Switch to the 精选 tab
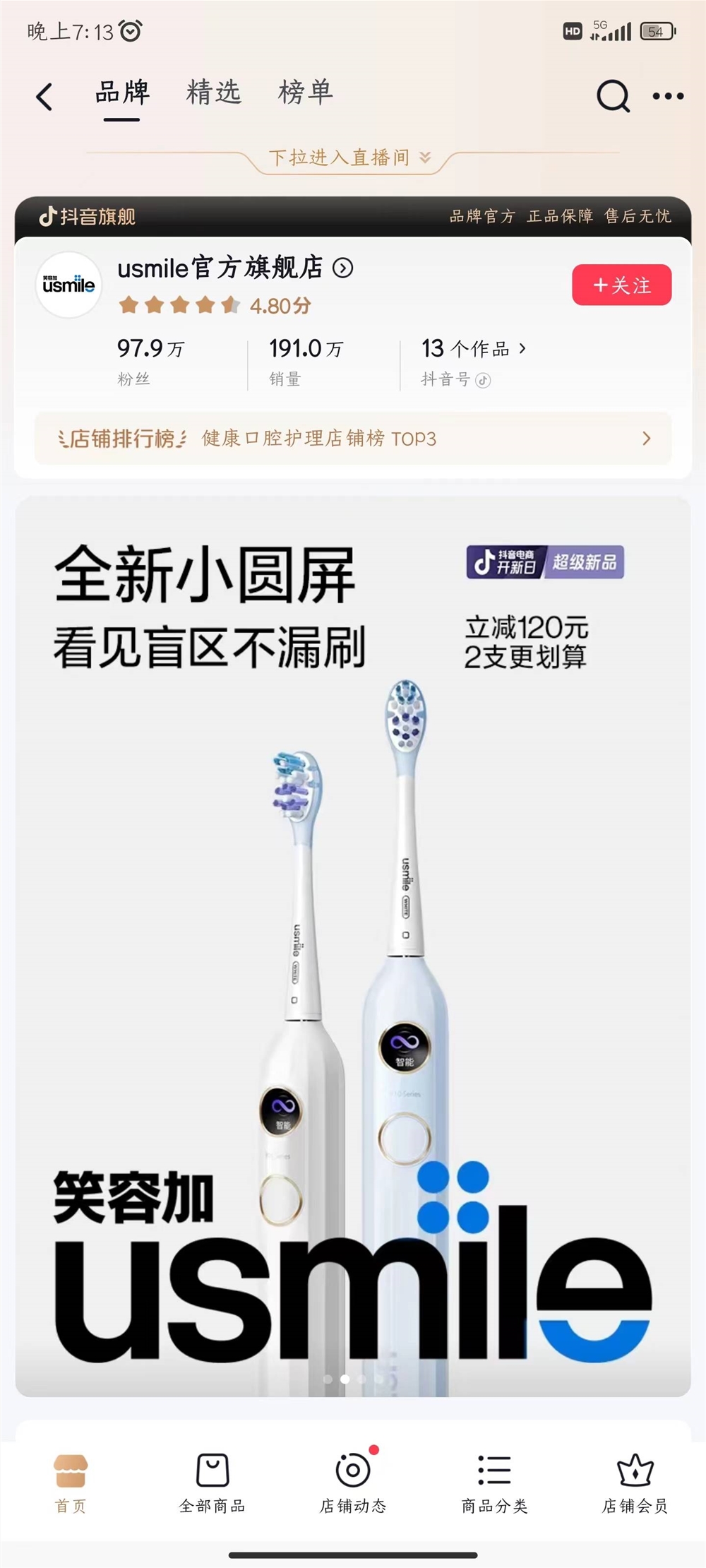 [x=214, y=93]
